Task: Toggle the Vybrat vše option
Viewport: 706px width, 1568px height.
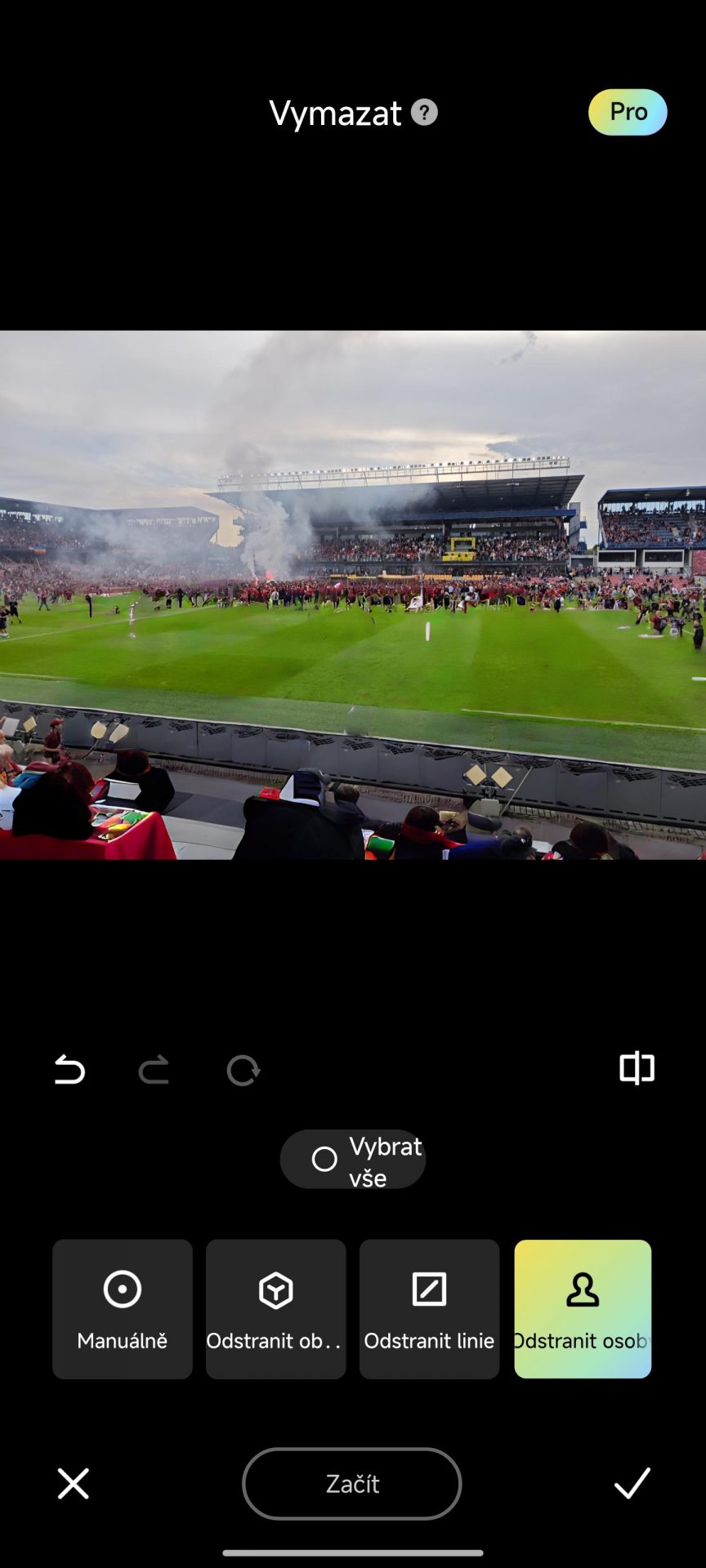Action: [353, 1160]
